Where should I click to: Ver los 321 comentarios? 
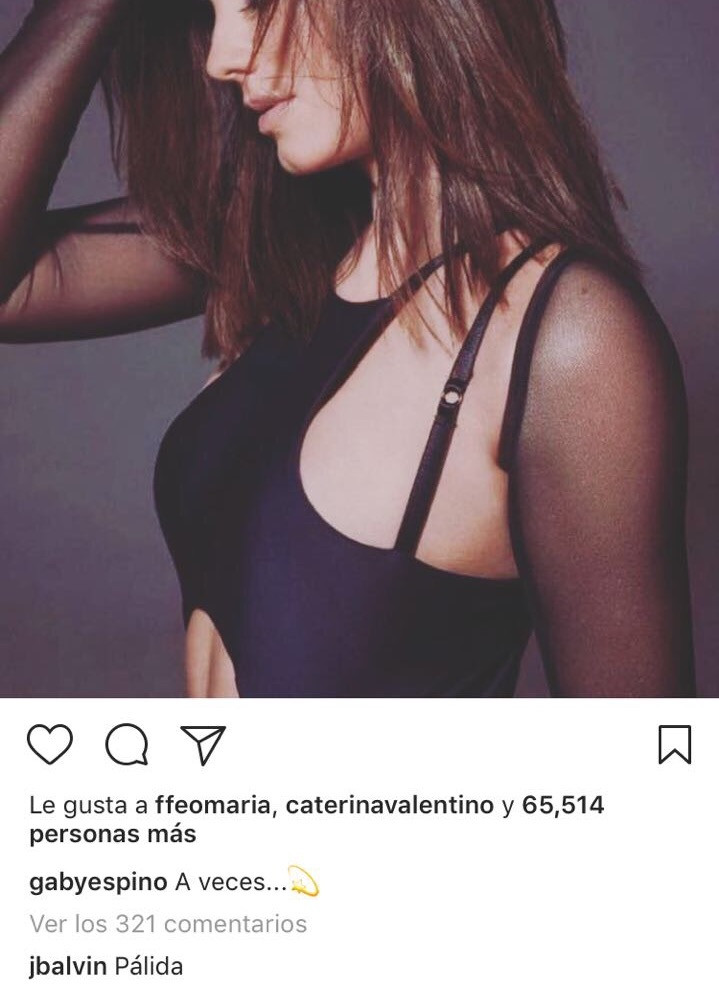pos(168,924)
